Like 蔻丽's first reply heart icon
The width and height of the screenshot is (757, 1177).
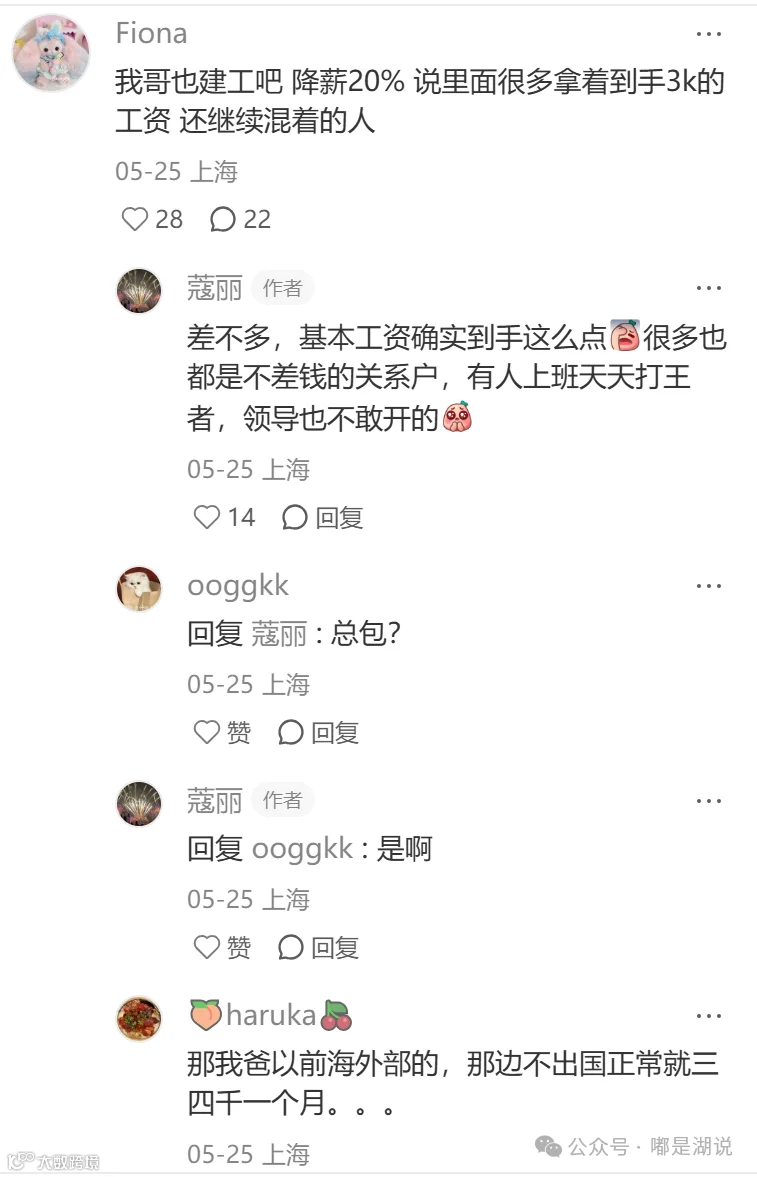coord(205,517)
